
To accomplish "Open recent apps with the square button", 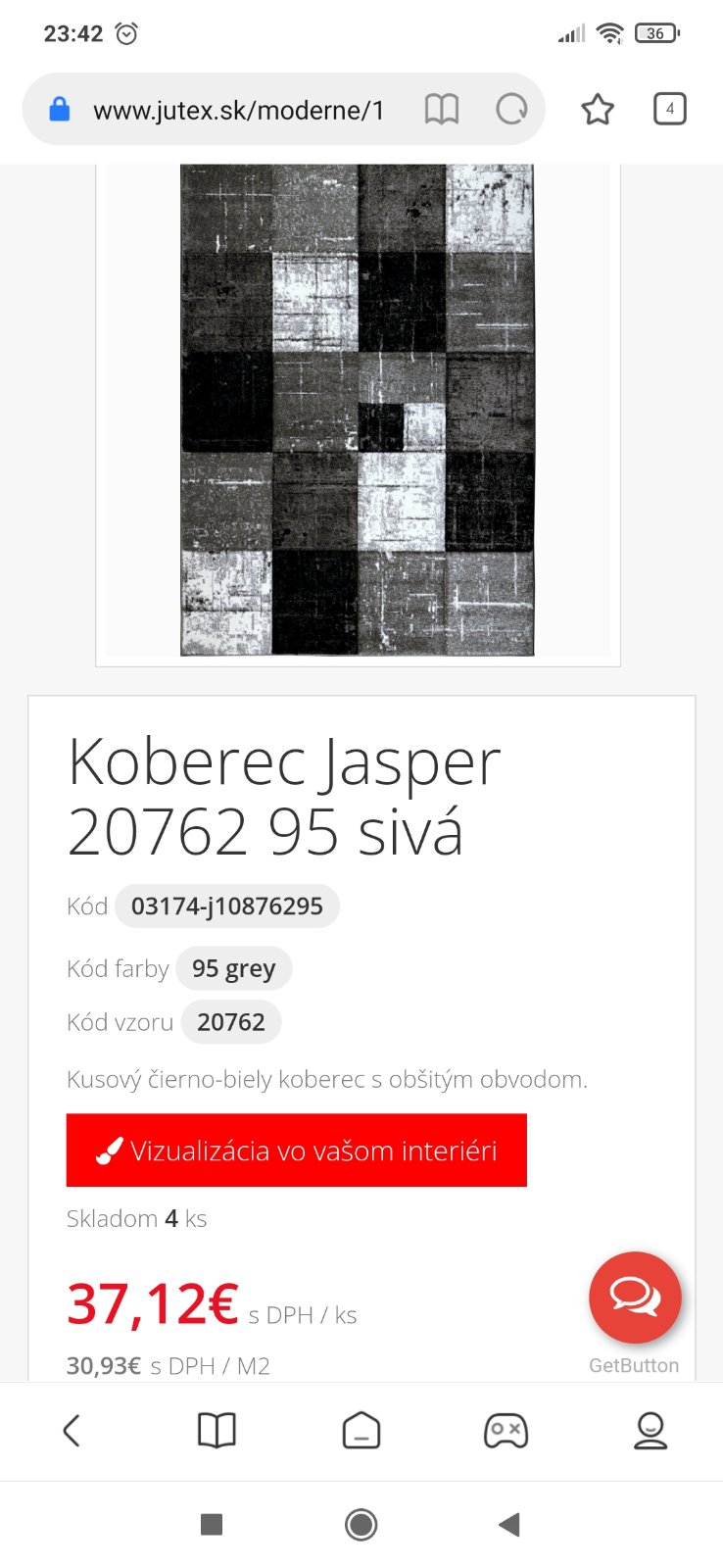I will [212, 1524].
